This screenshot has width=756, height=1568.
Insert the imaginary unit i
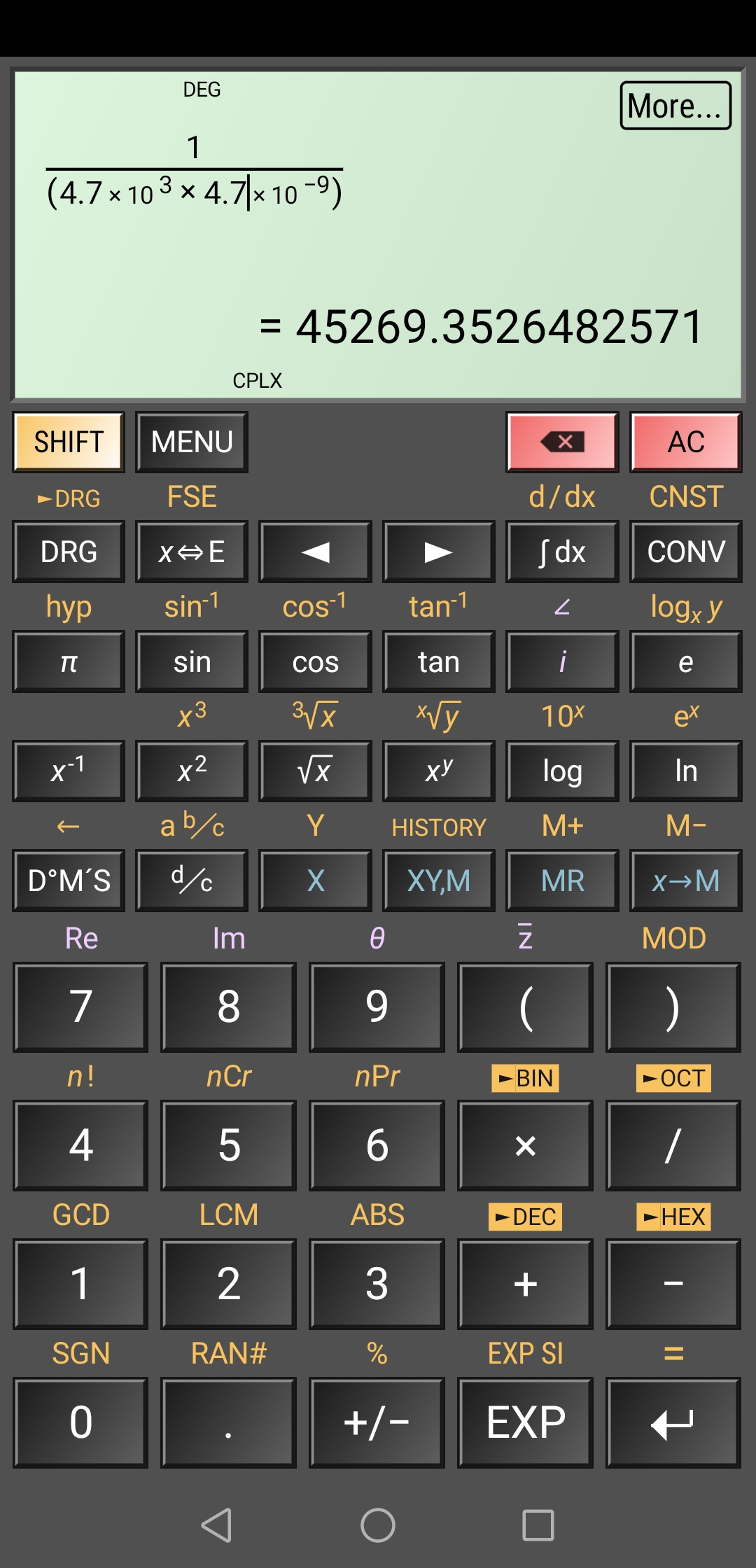tap(562, 661)
